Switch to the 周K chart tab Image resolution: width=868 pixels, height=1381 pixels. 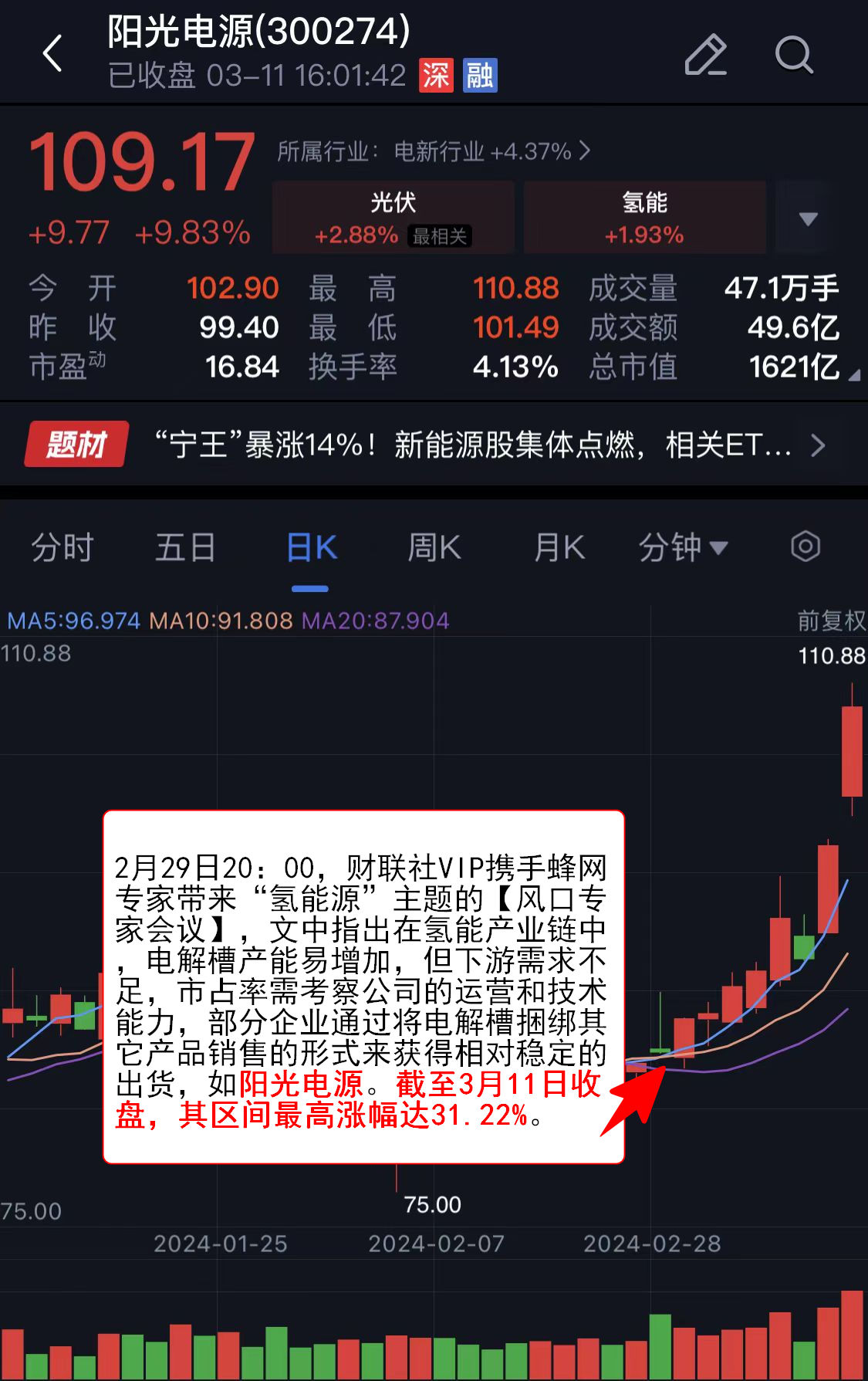434,548
